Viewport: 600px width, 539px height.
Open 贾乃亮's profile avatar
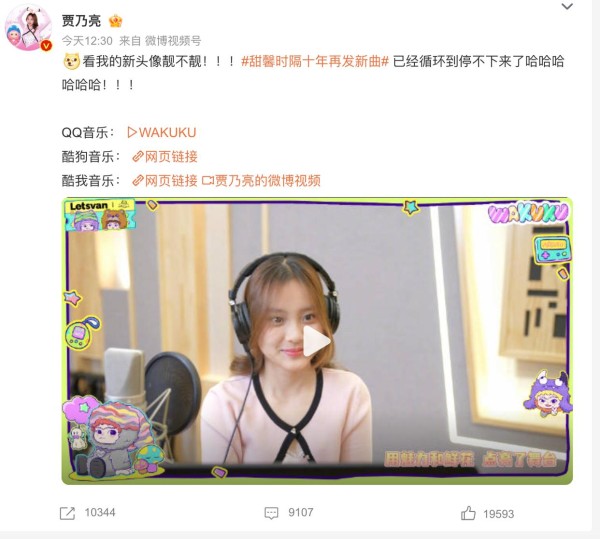pos(28,28)
